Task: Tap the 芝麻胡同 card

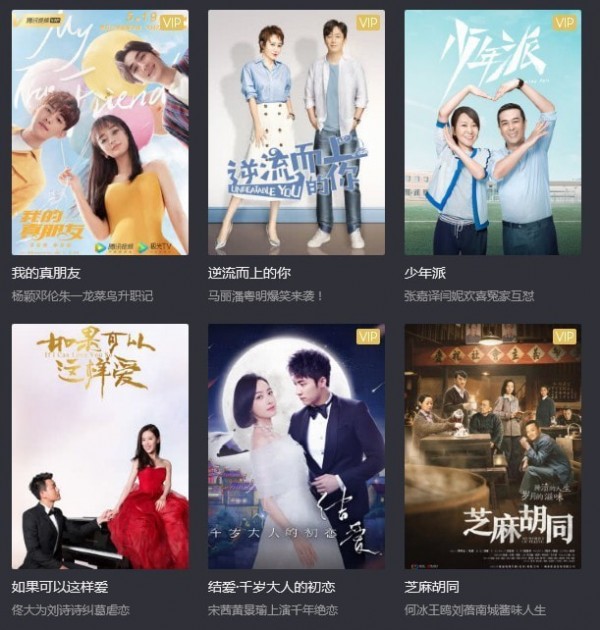Action: [x=492, y=446]
